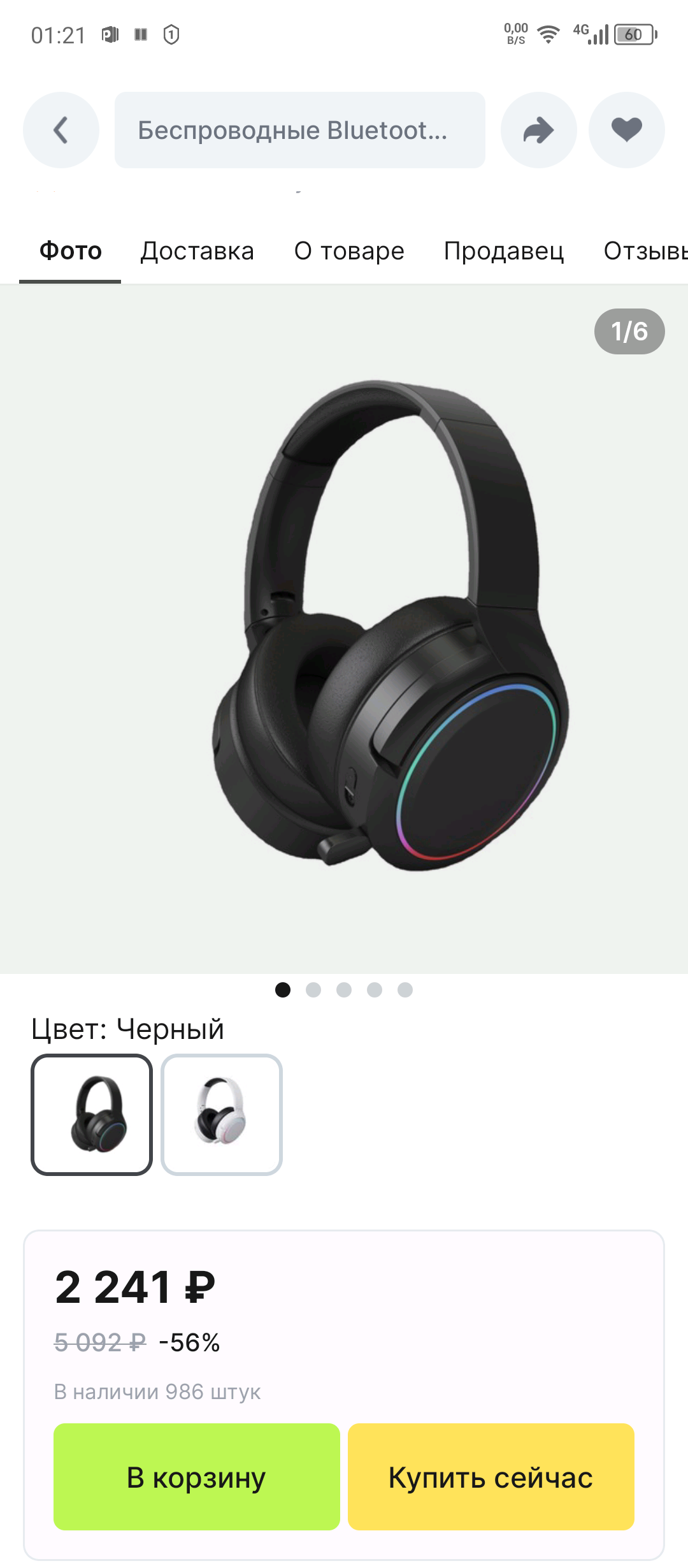
Task: Open the Отзывы tab
Action: (645, 251)
